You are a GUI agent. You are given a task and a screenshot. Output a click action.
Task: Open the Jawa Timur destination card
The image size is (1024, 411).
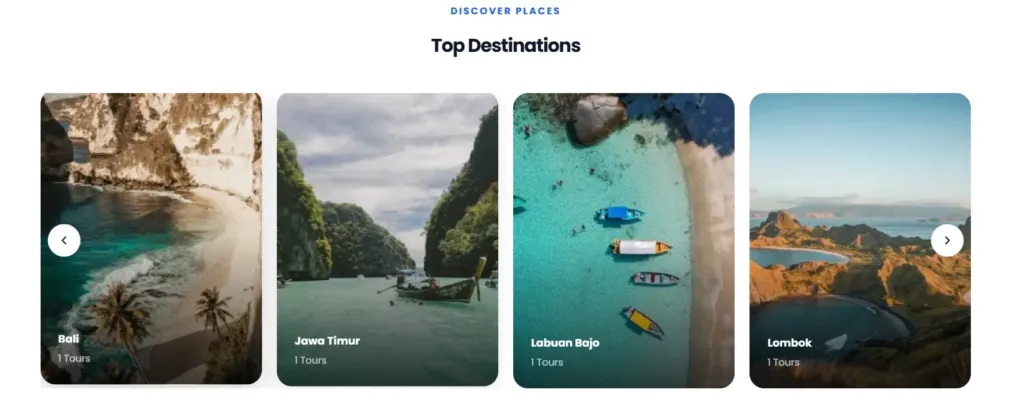[x=387, y=240]
